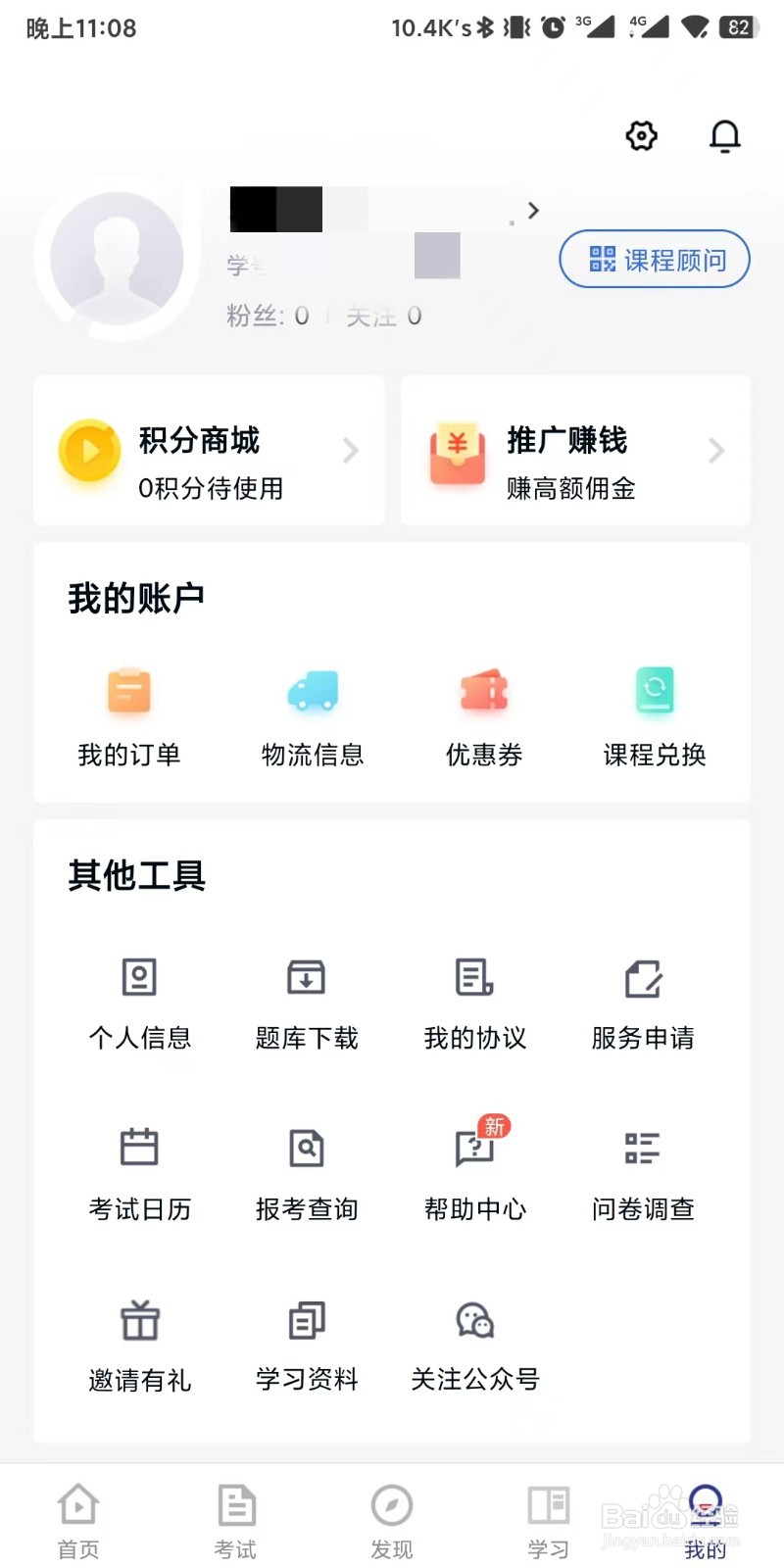Open the settings gear icon
The width and height of the screenshot is (784, 1568).
coord(642,135)
